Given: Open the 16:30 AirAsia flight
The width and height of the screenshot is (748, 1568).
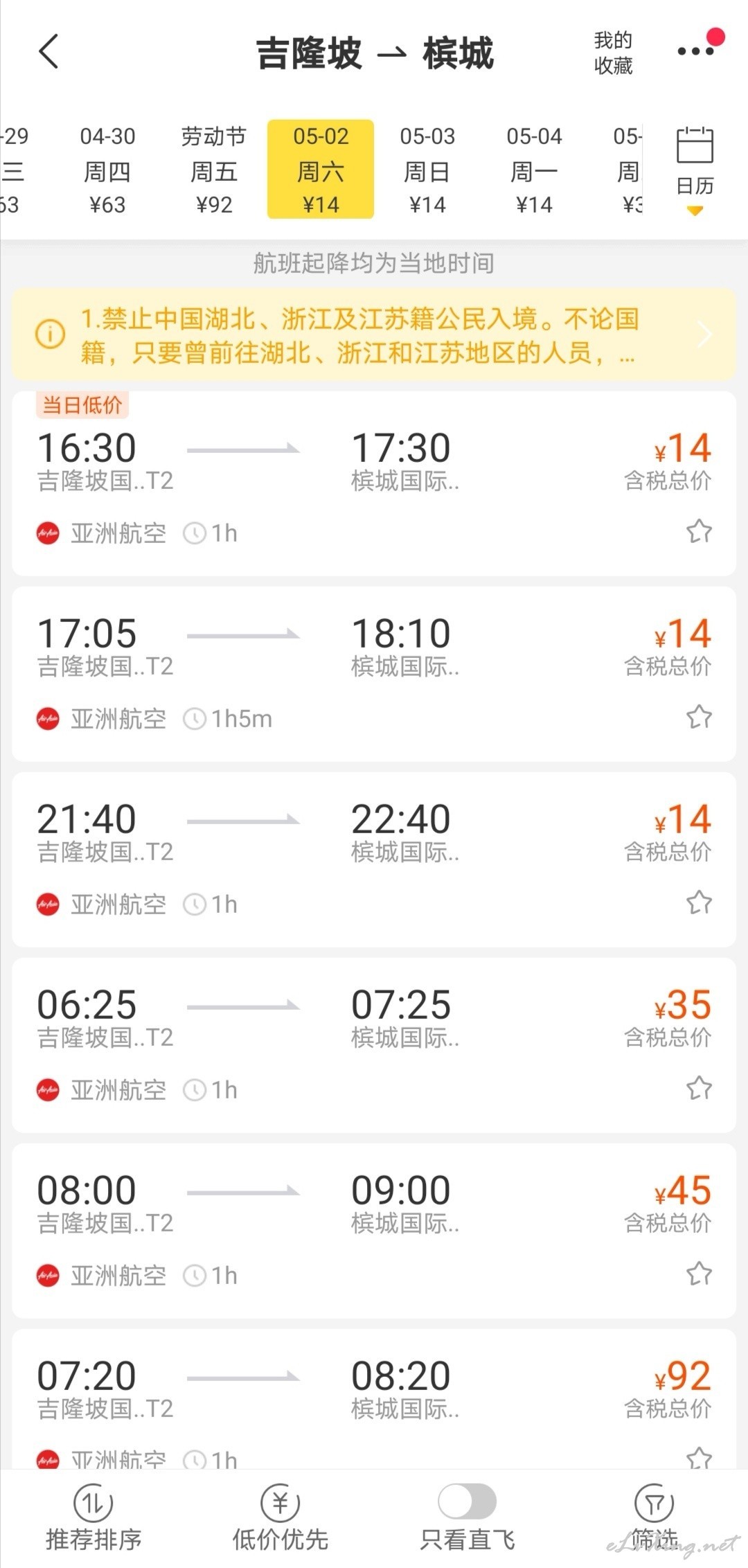Looking at the screenshot, I should (374, 484).
